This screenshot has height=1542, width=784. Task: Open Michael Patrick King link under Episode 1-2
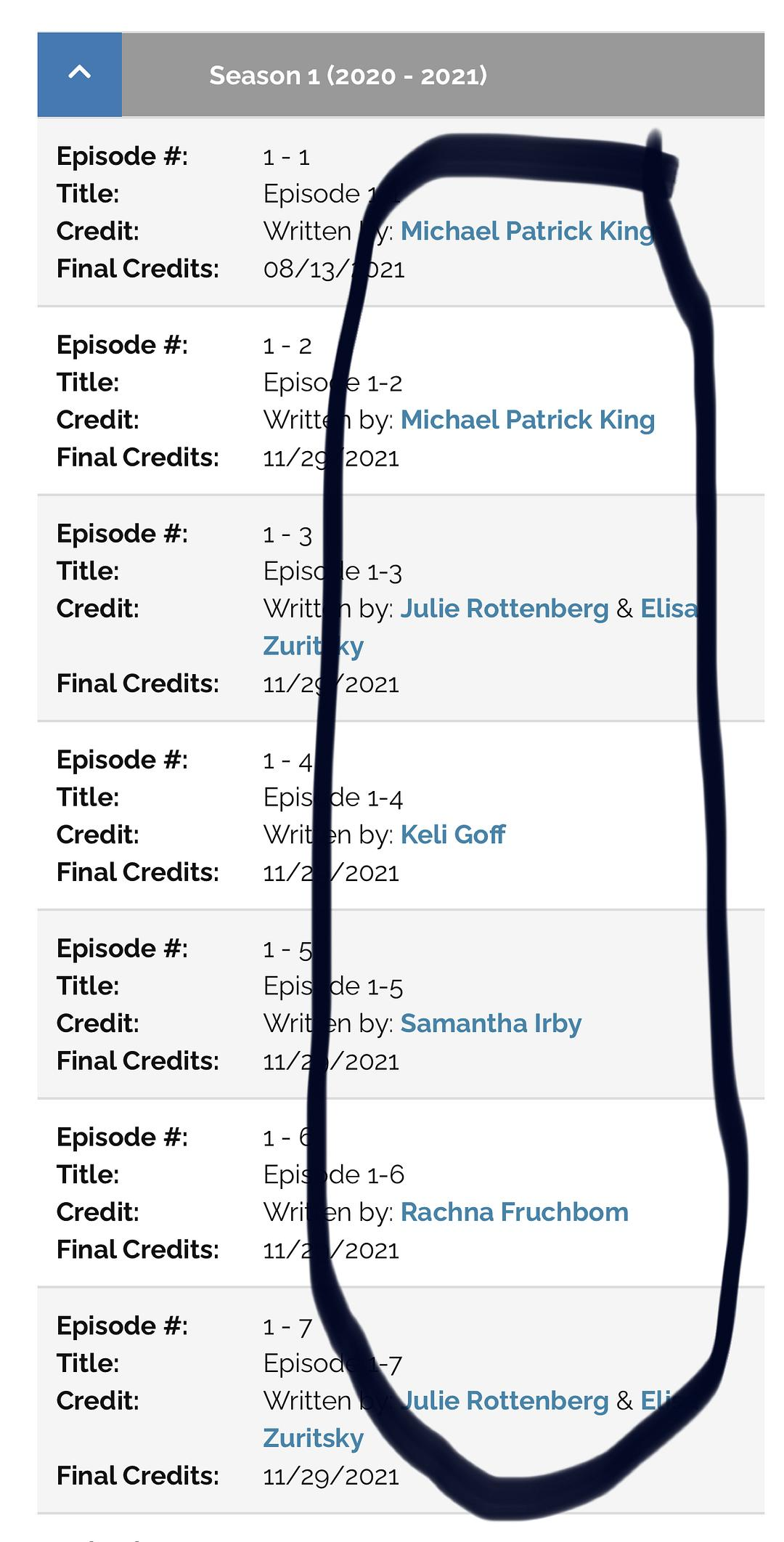click(527, 420)
